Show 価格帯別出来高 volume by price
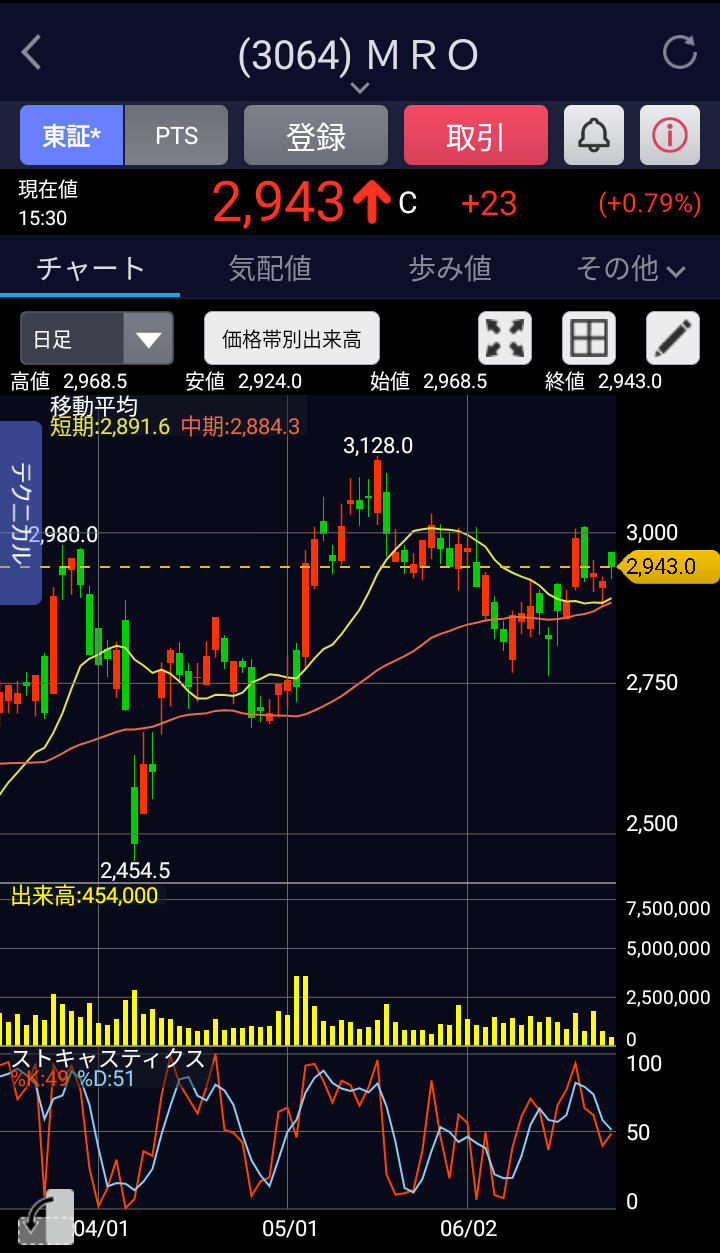This screenshot has width=720, height=1253. tap(292, 339)
